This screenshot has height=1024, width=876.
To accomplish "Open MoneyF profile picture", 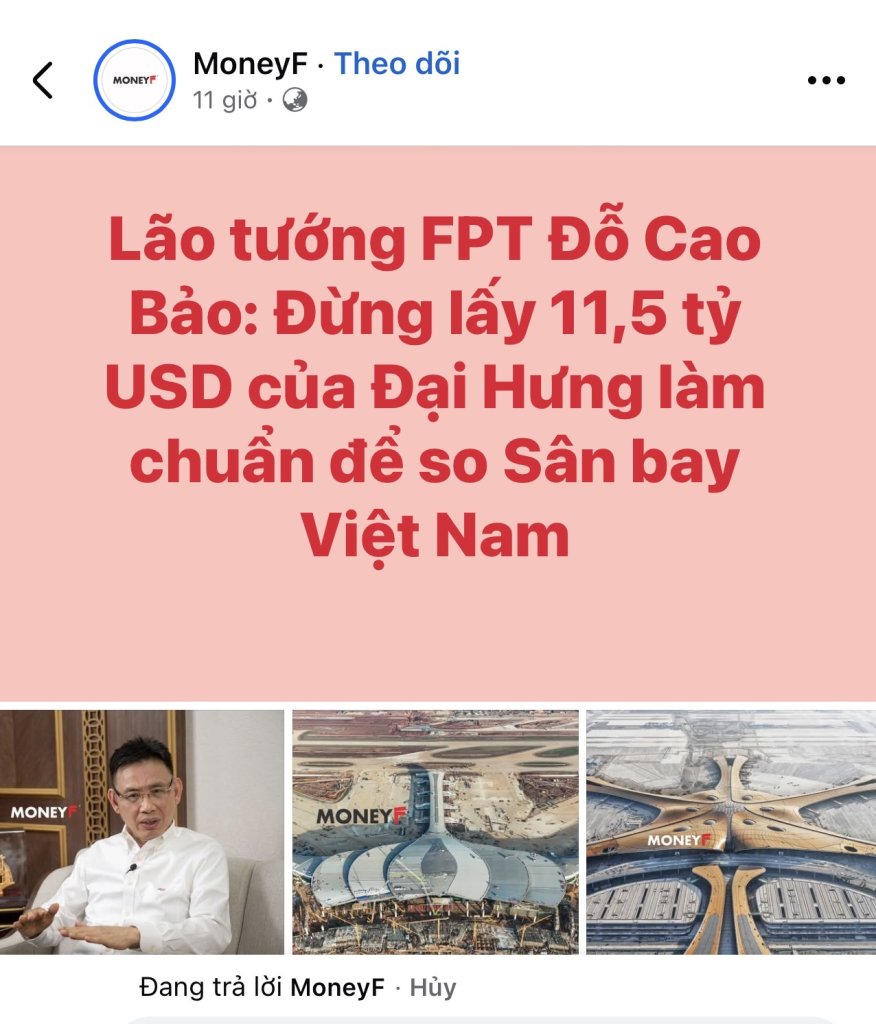I will (134, 80).
